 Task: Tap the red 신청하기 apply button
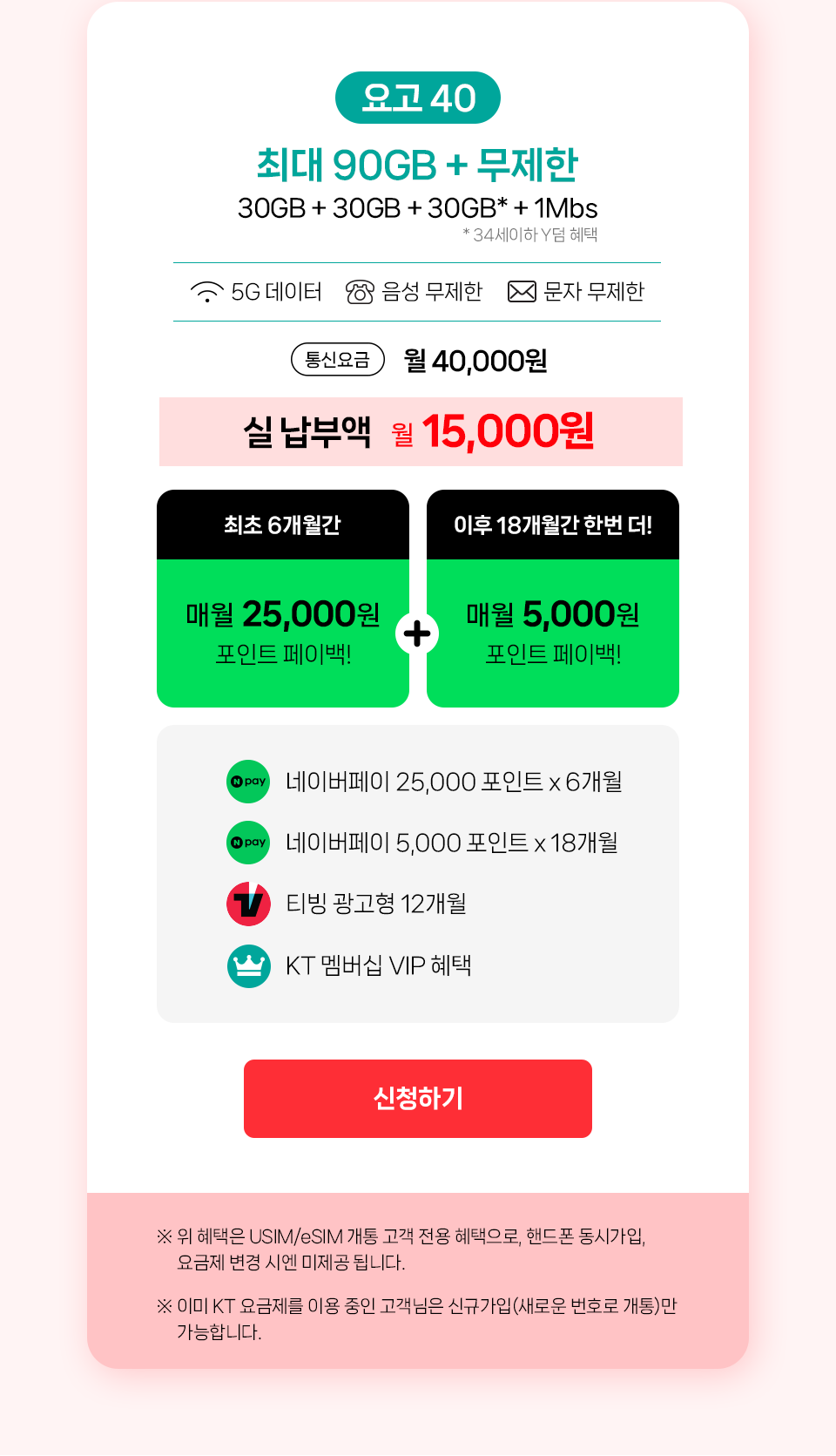(x=418, y=1098)
